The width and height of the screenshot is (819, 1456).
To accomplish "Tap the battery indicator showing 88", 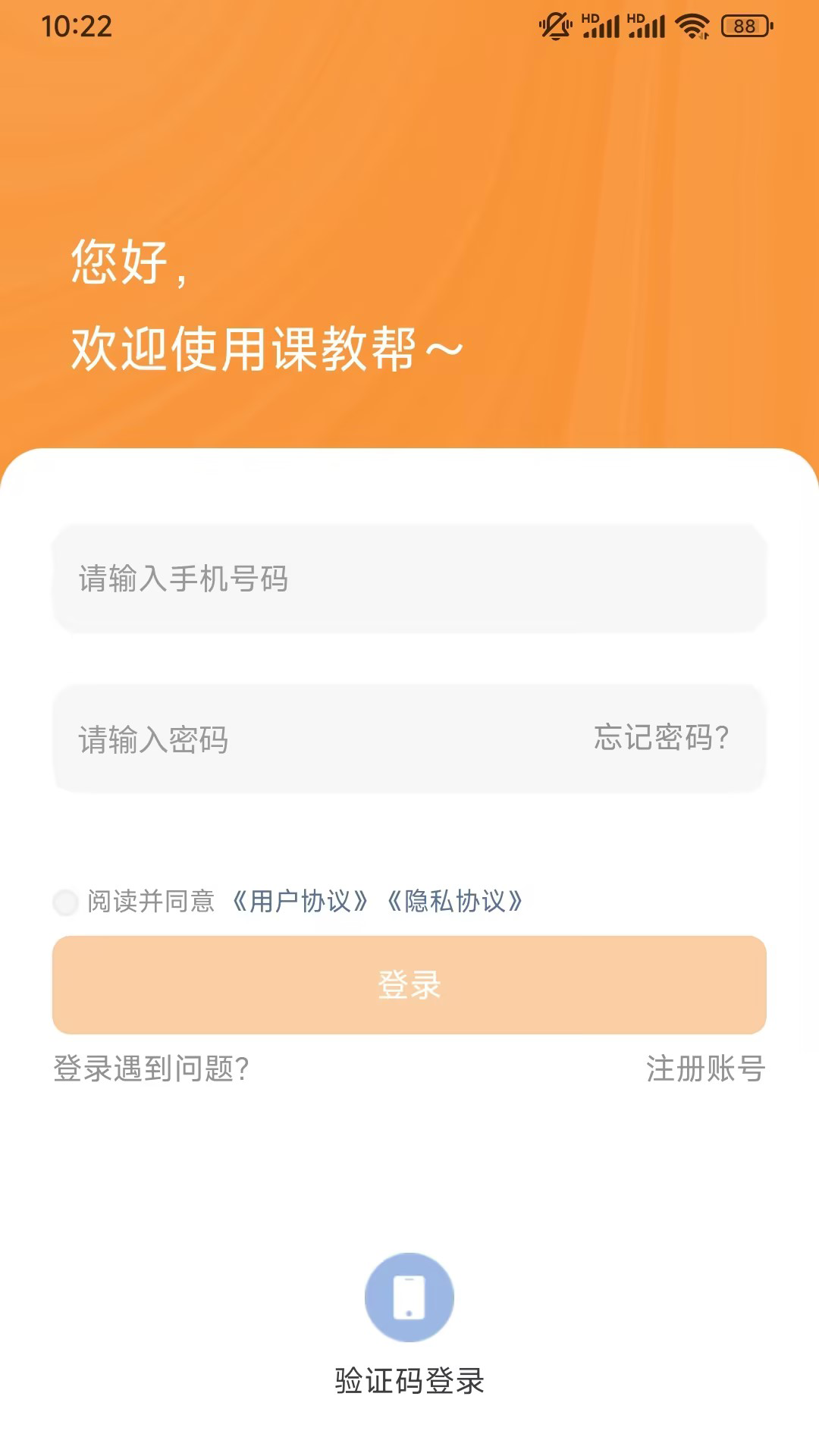I will (744, 24).
